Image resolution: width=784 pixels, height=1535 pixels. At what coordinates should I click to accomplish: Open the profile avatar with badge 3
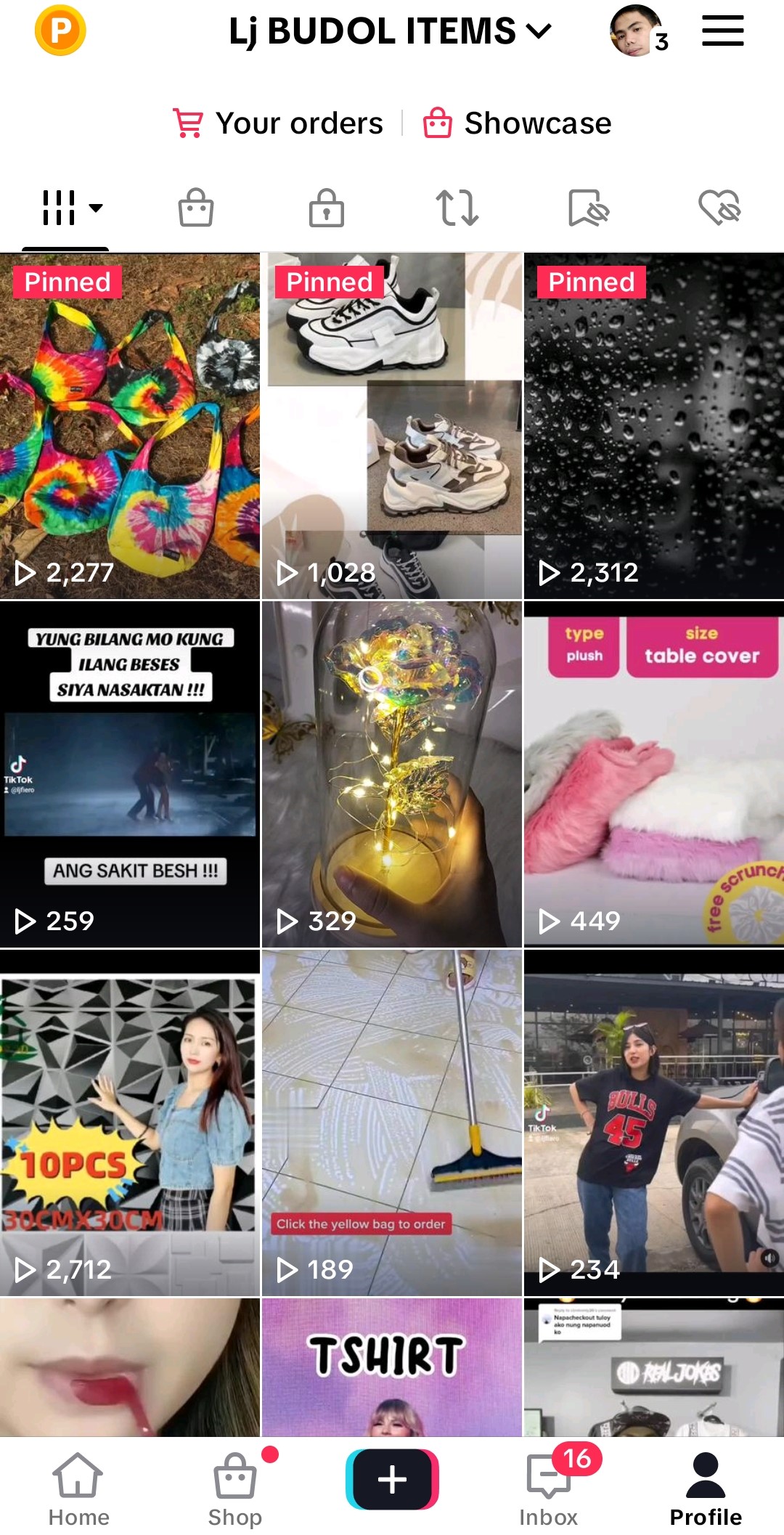[636, 31]
